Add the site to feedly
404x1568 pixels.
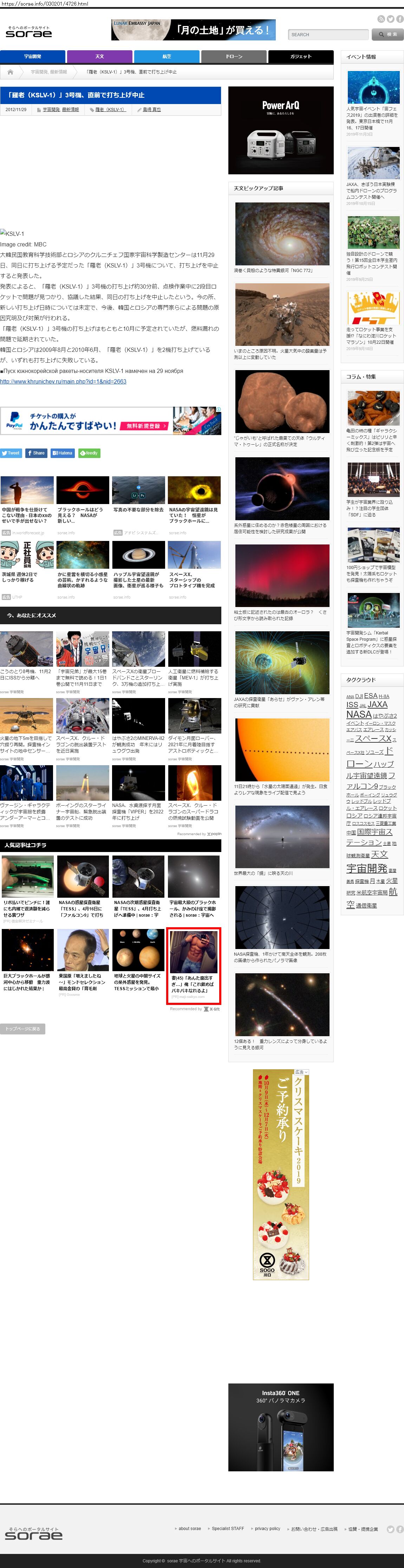point(89,453)
